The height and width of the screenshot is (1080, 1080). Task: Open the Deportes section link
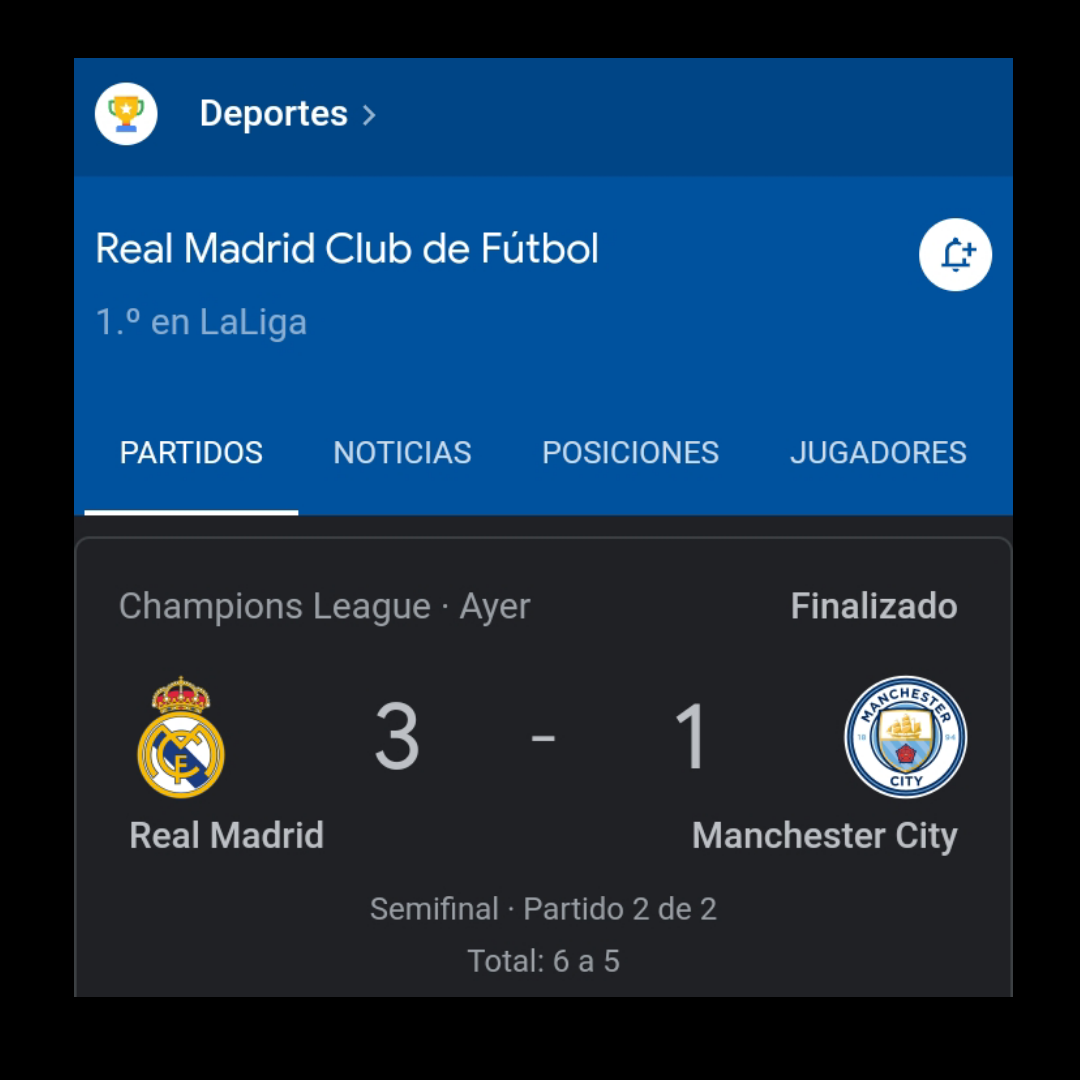tap(286, 114)
